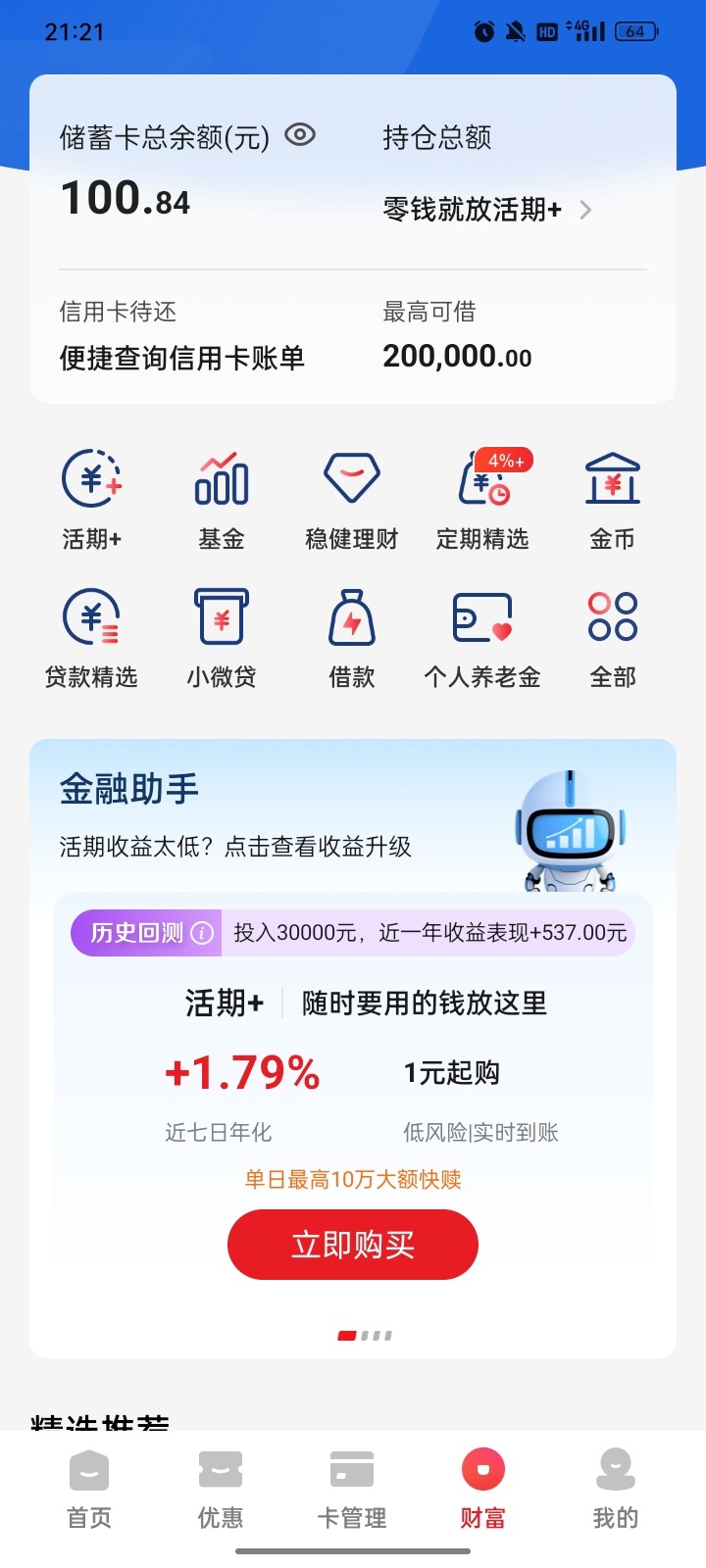The height and width of the screenshot is (1568, 706).
Task: Open 活期+ shortcut
Action: (91, 499)
